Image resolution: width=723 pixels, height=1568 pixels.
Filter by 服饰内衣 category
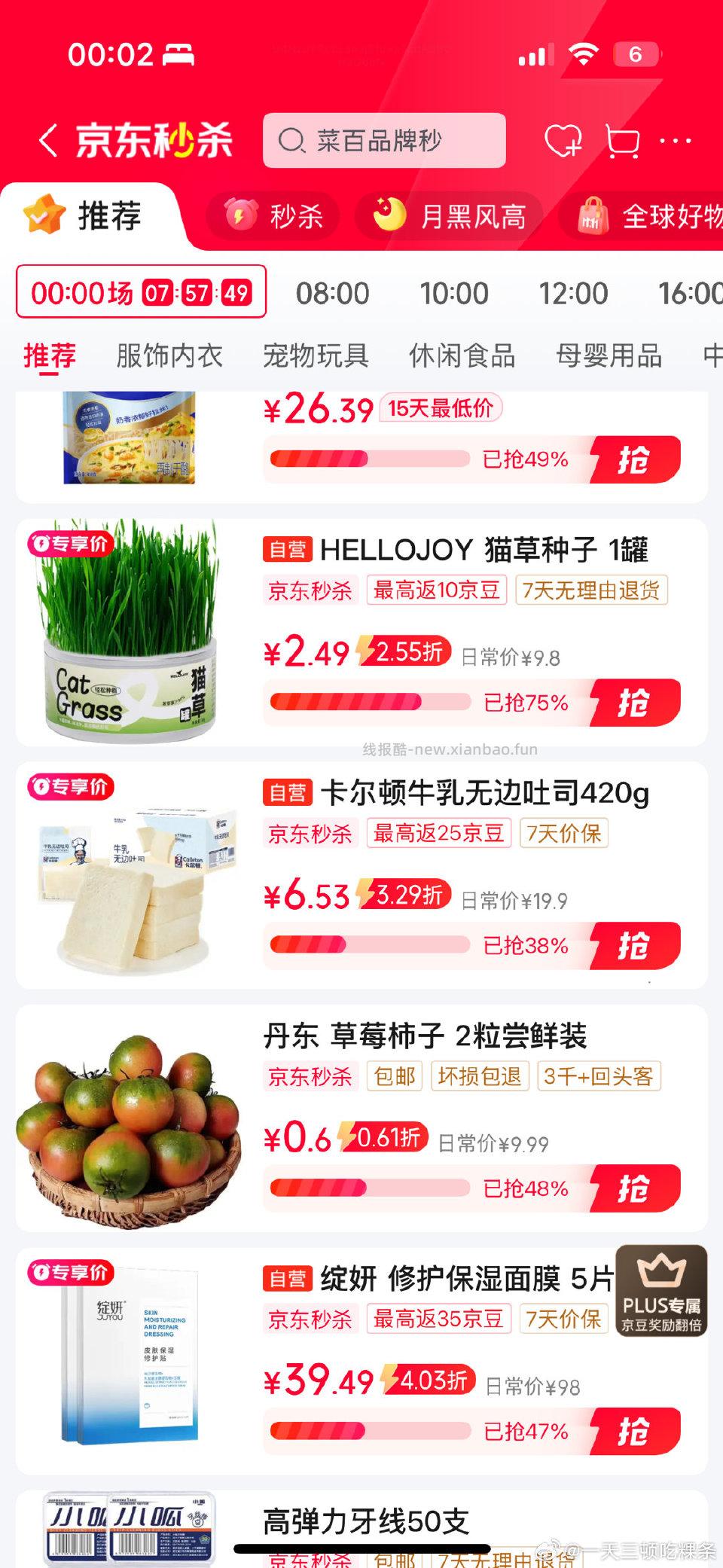169,355
